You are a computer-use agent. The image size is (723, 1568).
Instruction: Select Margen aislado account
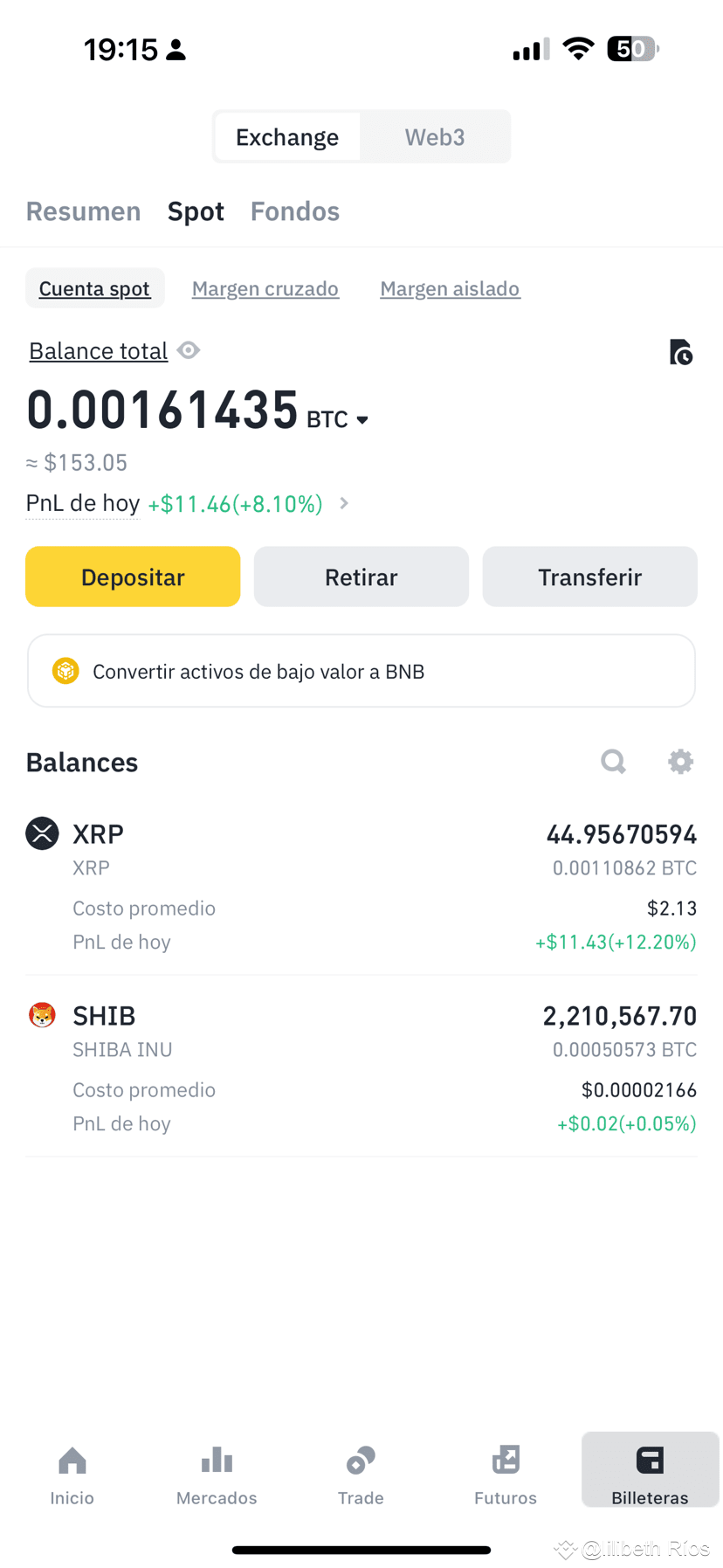coord(450,288)
